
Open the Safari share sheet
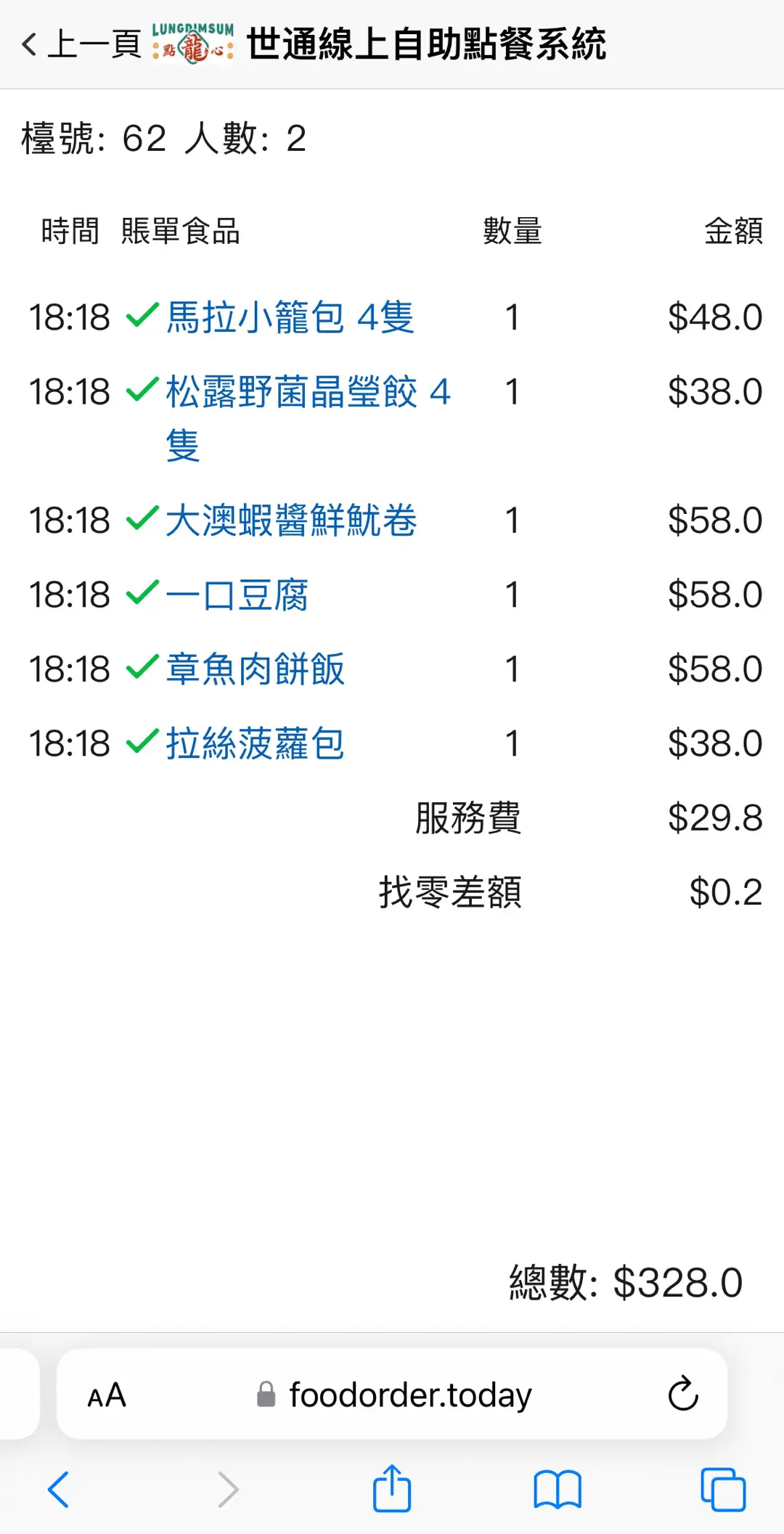pyautogui.click(x=392, y=1488)
